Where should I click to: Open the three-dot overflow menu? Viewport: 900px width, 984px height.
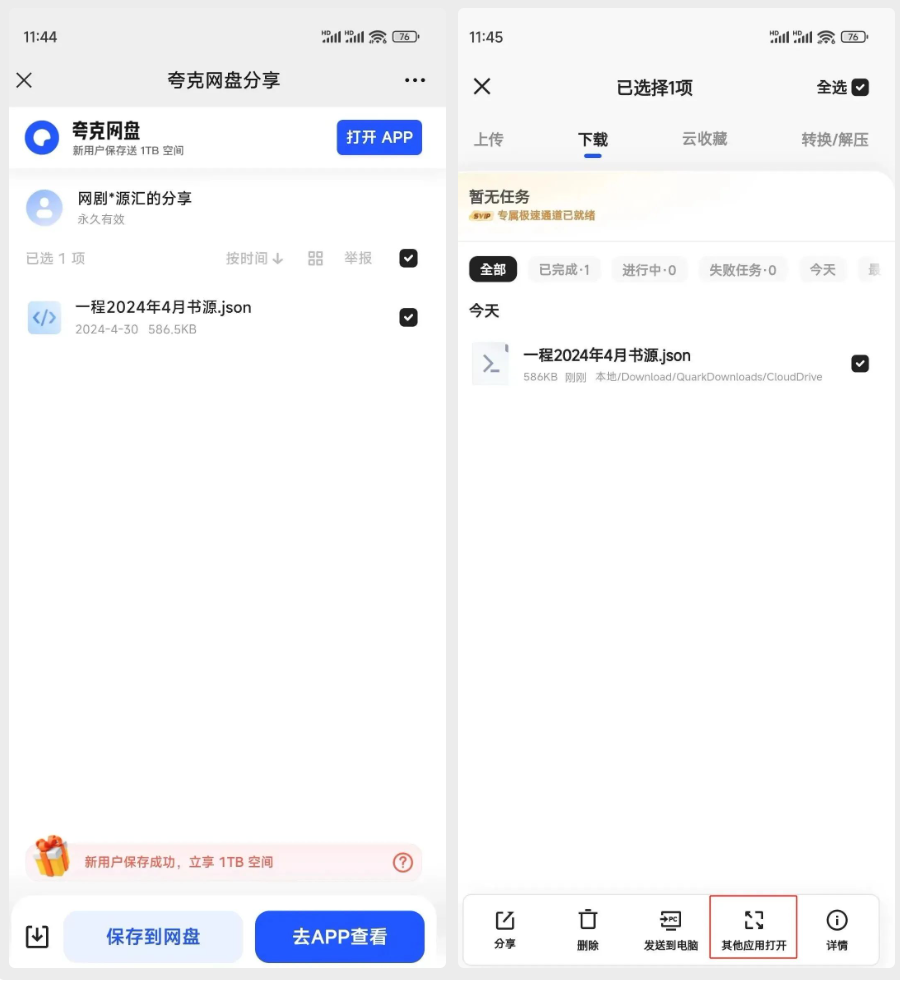414,80
